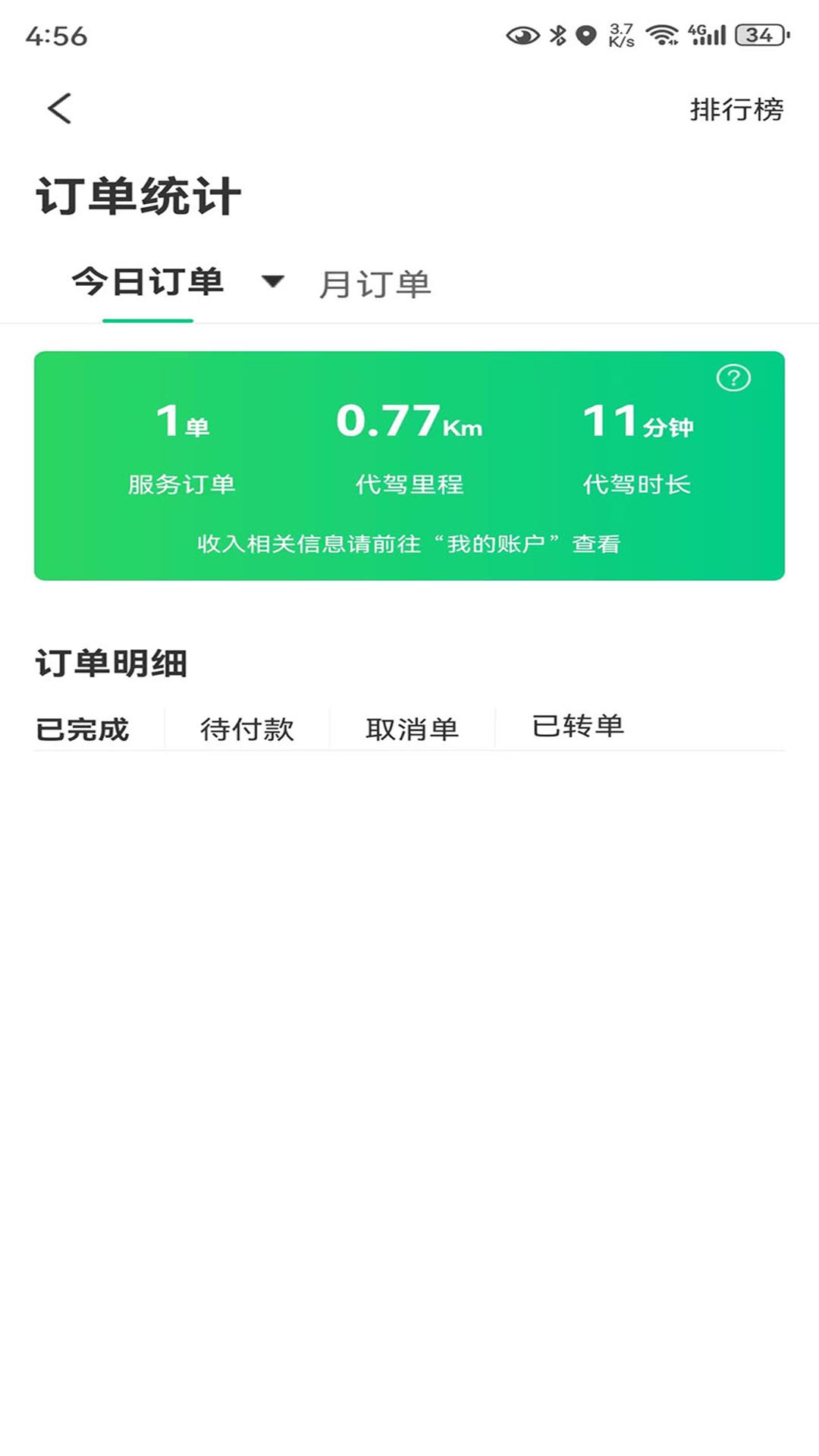Switch to the 待付款 filter

coord(247,726)
